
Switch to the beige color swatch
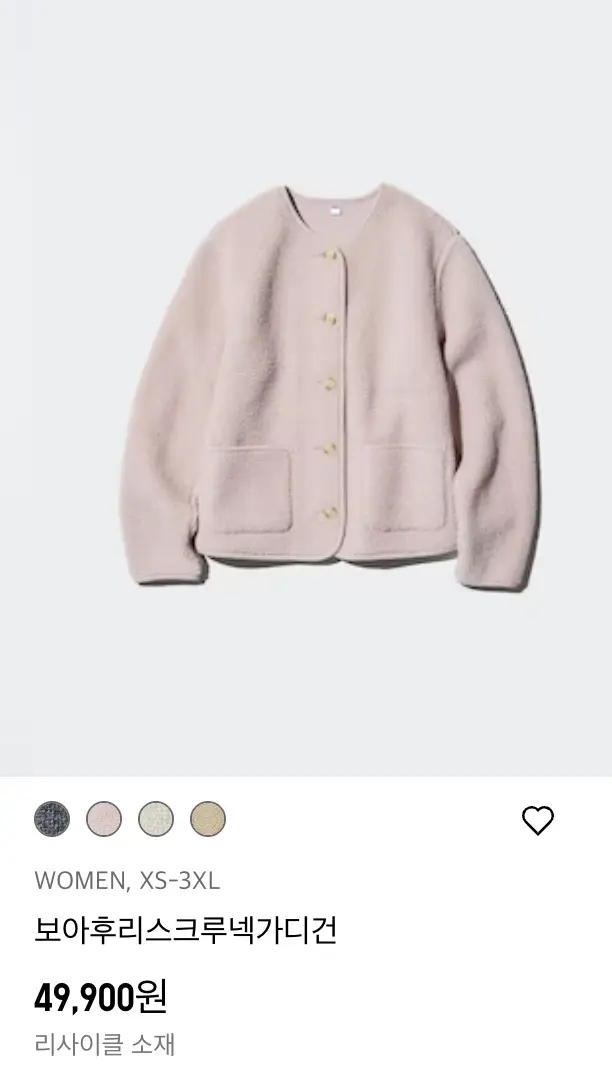pos(208,819)
